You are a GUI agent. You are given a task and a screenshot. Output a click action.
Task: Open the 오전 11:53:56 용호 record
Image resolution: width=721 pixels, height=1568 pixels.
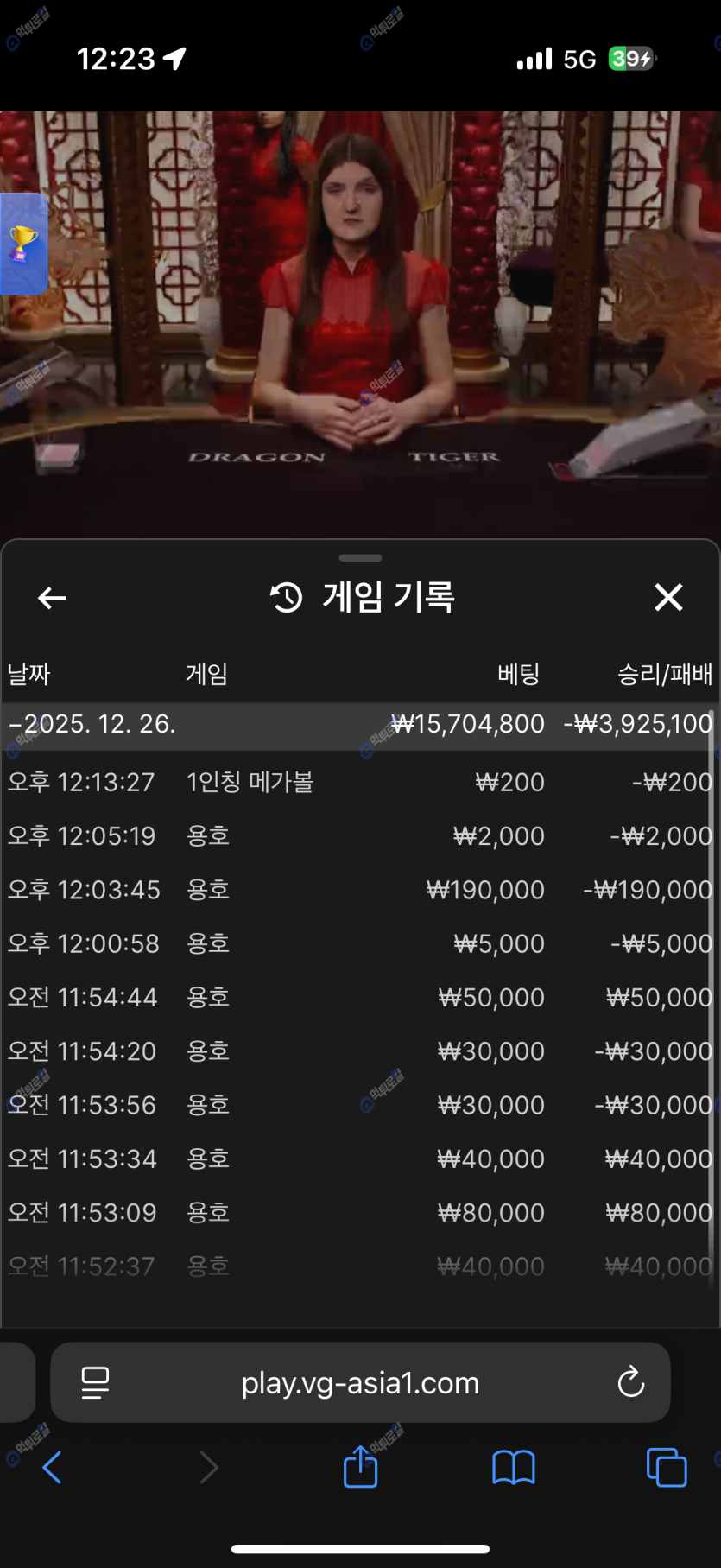pos(359,1105)
